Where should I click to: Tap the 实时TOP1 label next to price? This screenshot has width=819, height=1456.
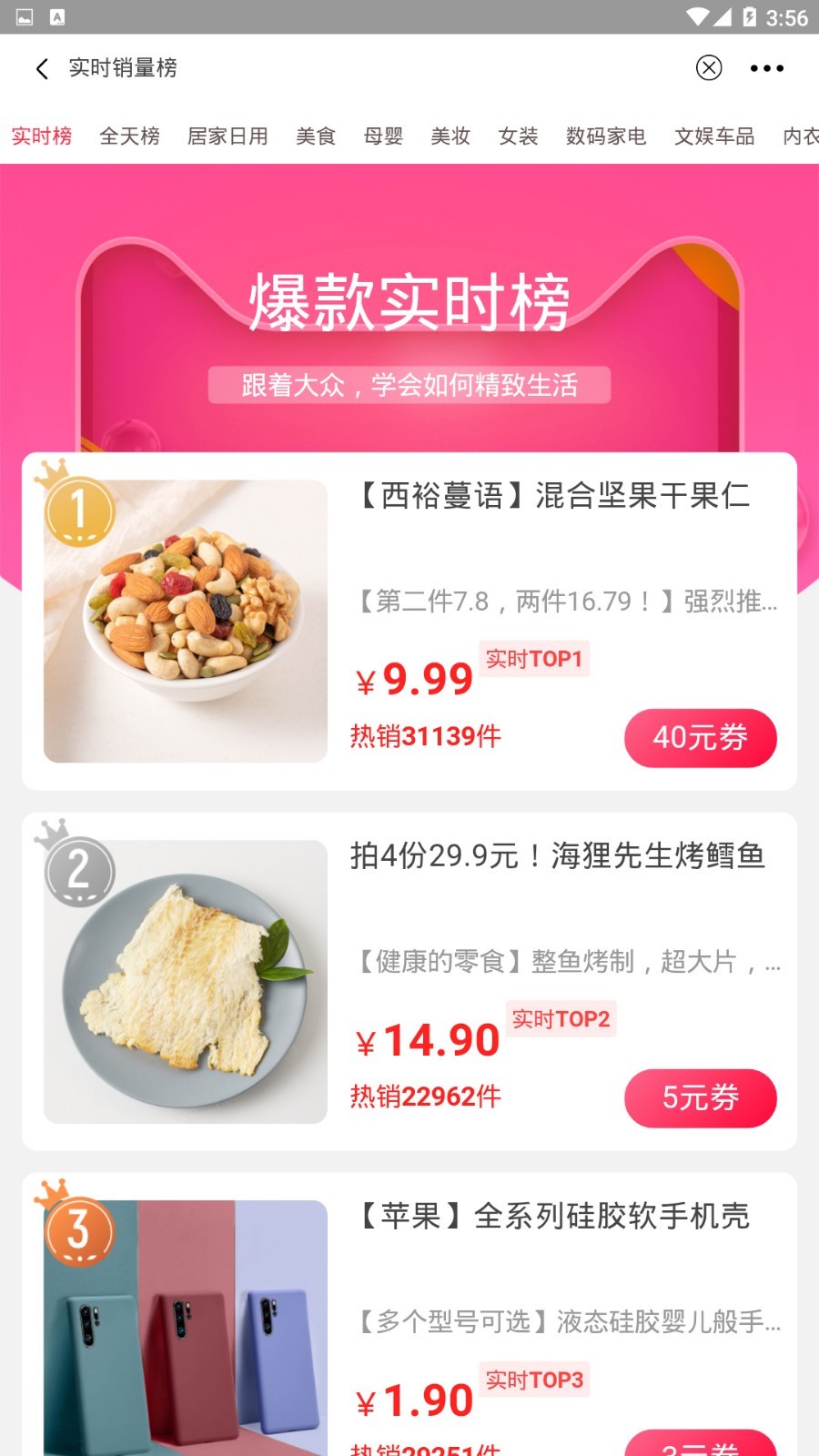click(535, 658)
